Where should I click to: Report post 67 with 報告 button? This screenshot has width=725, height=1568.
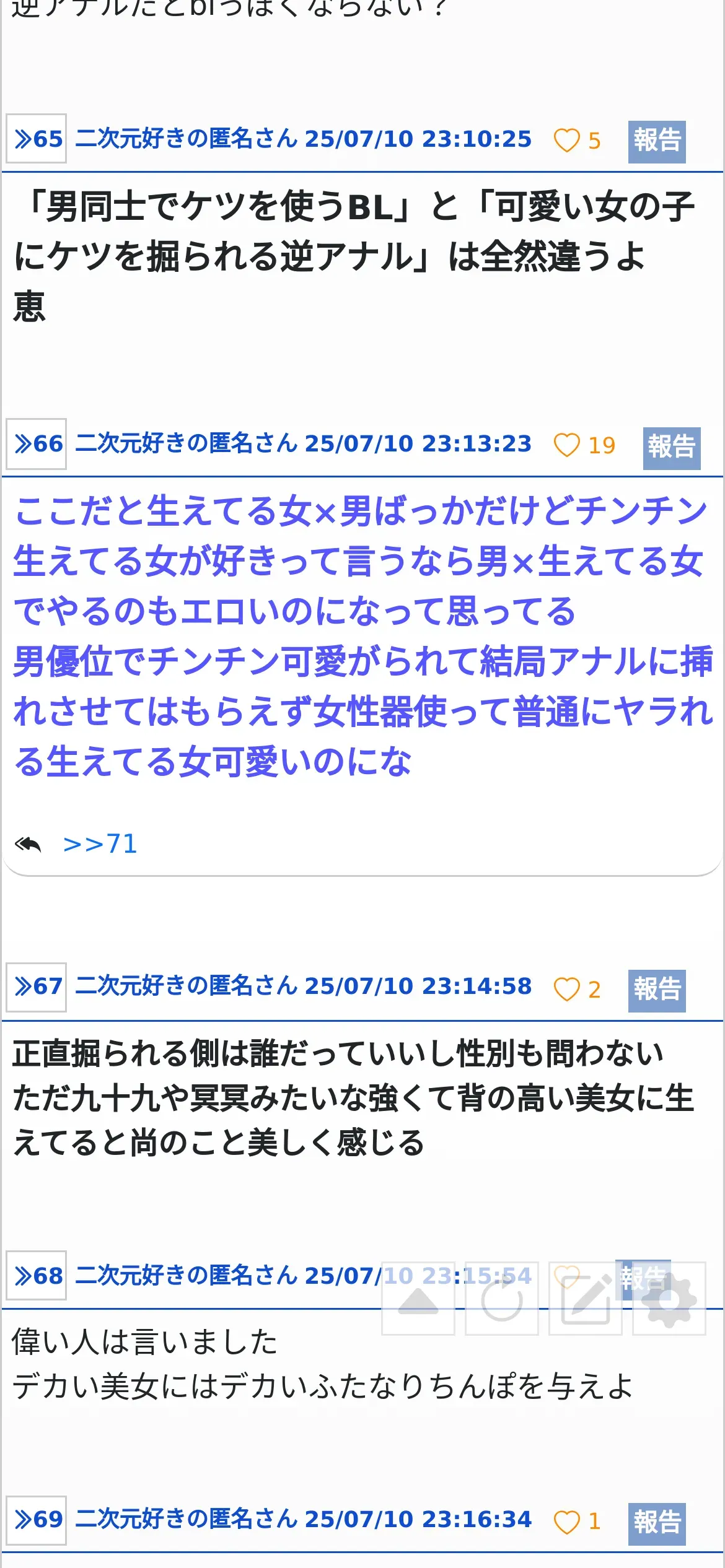pyautogui.click(x=656, y=990)
